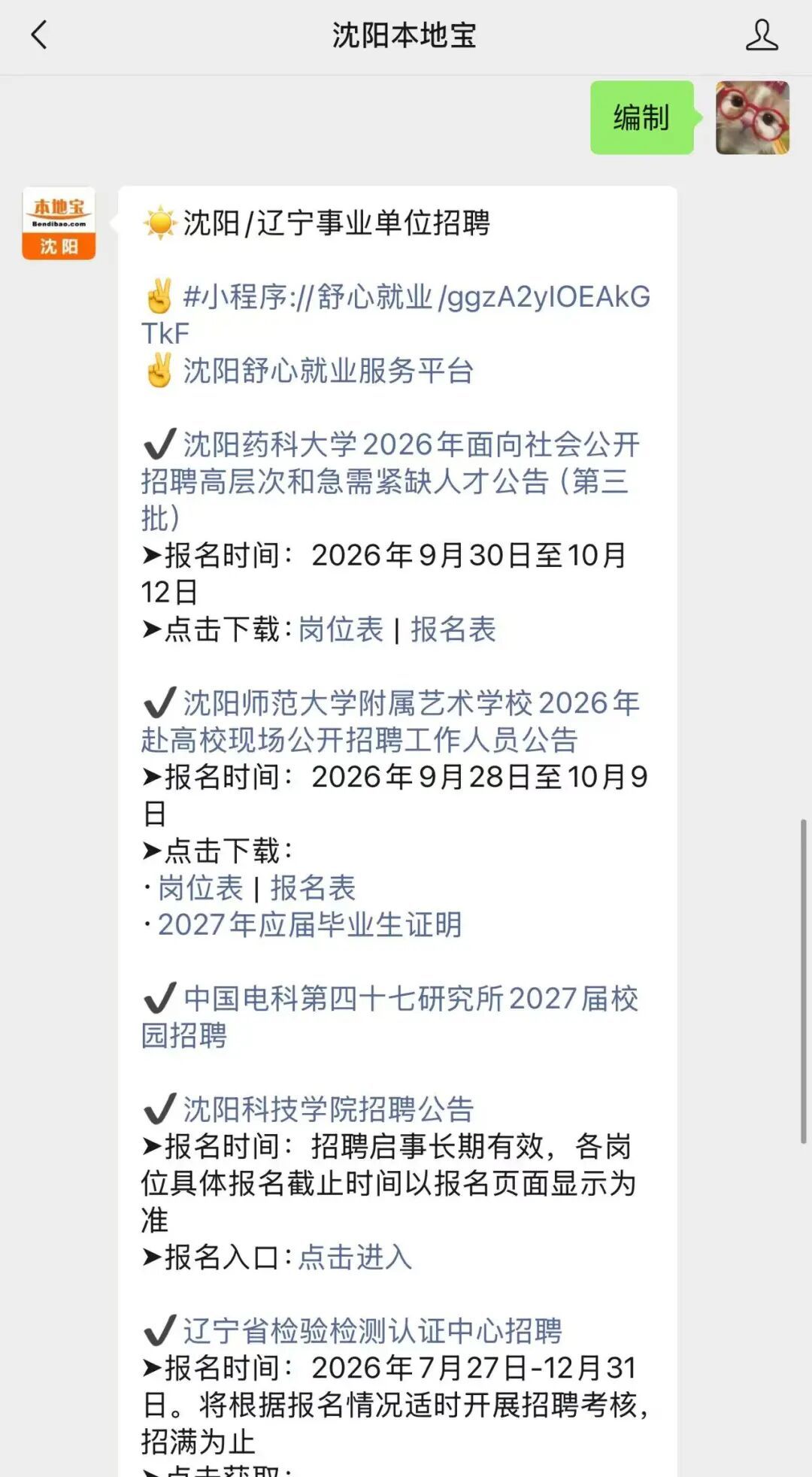Image resolution: width=812 pixels, height=1477 pixels.
Task: Open 沈阳舒心就业服务平台 link
Action: tap(329, 371)
